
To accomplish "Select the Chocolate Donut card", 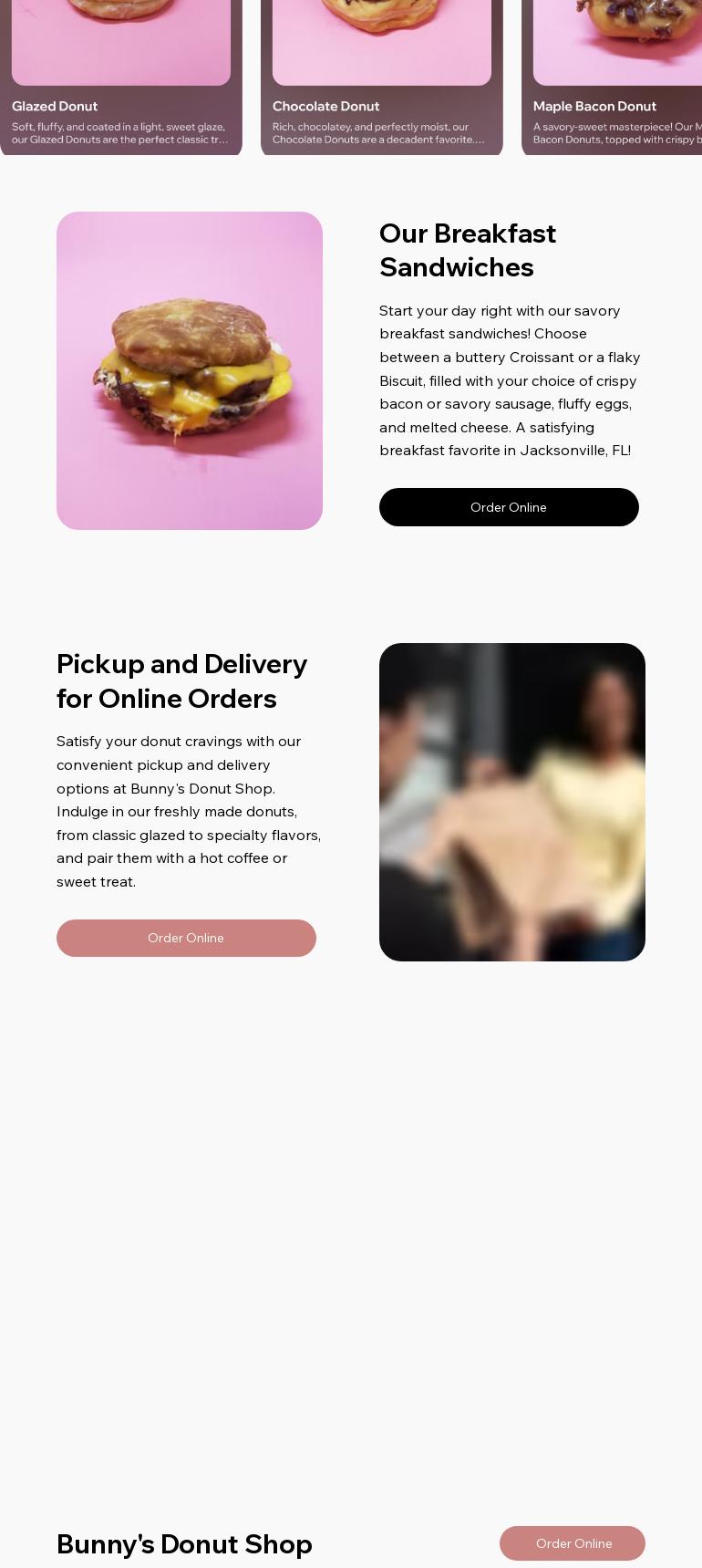I will coord(382,78).
